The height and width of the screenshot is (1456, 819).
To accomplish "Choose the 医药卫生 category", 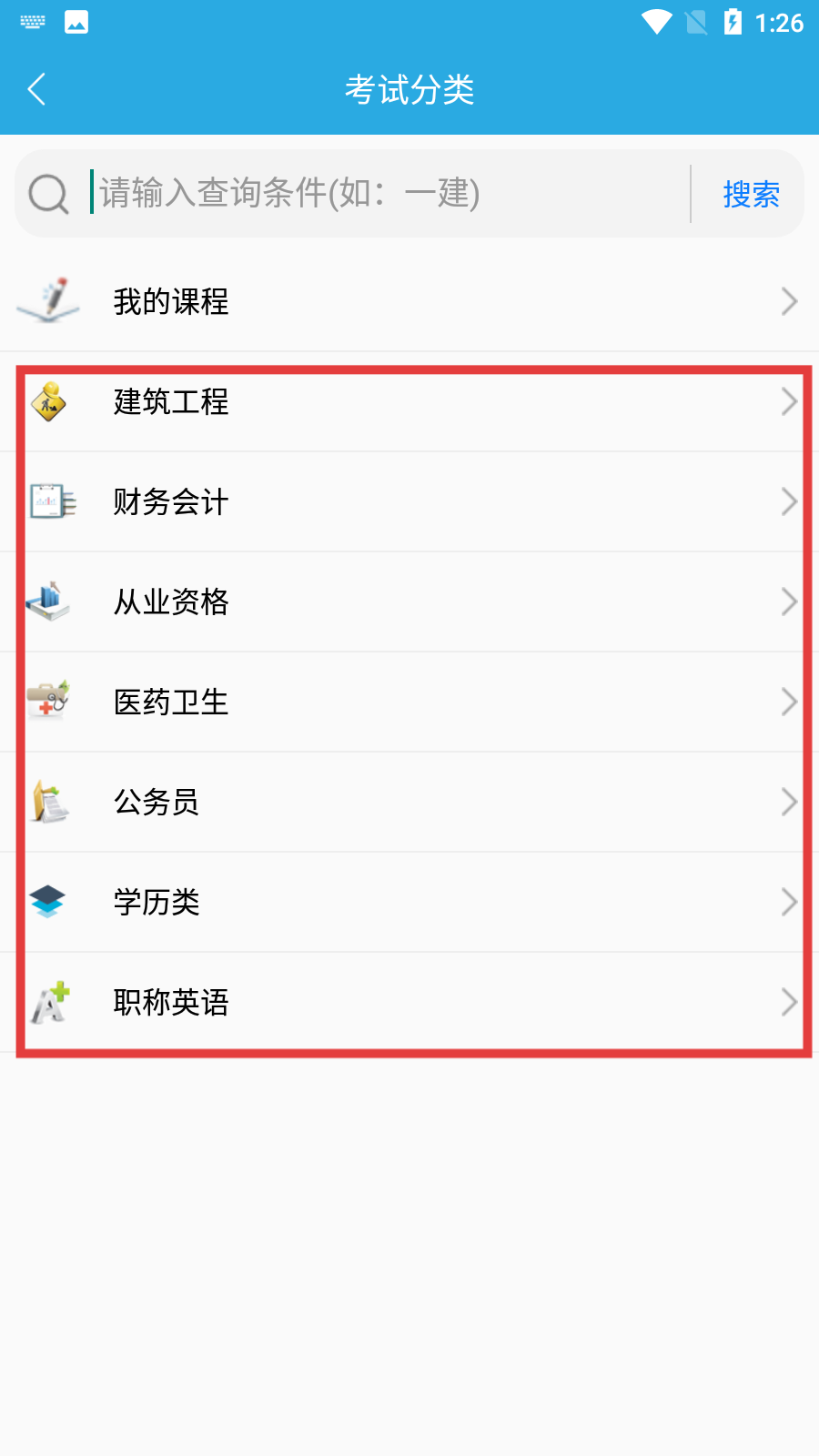I will click(409, 702).
